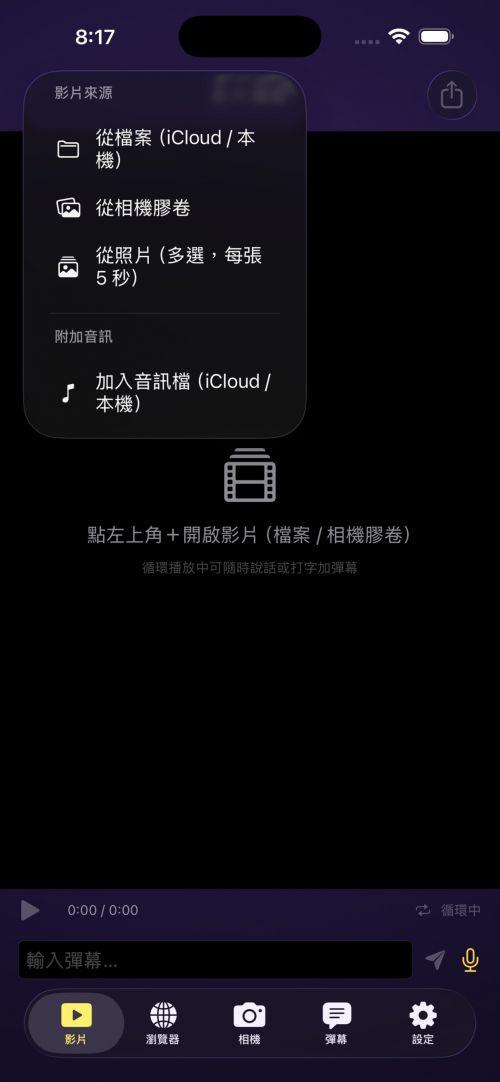
Task: Select the 影片 tab
Action: (77, 1024)
